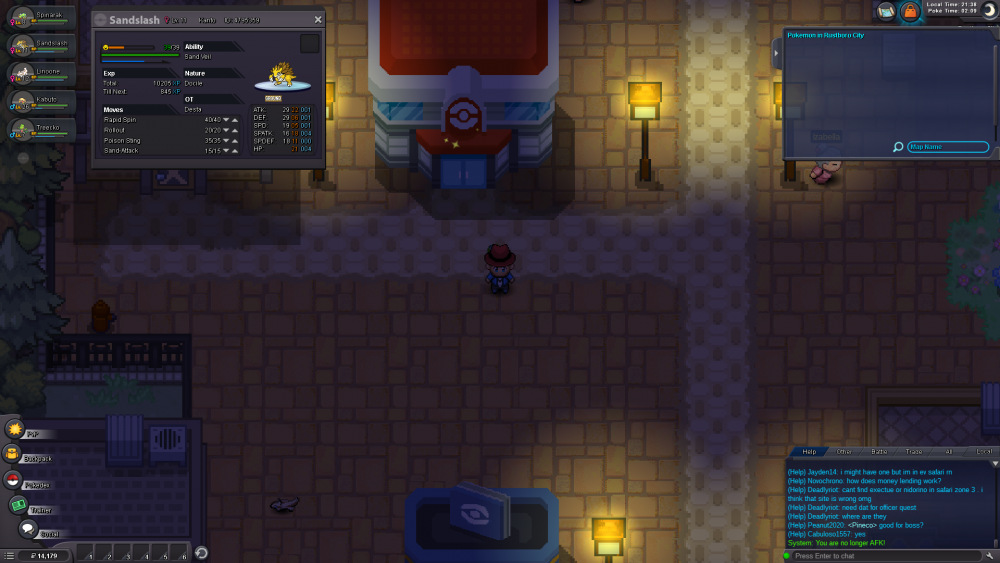Focus the Map Name search field
This screenshot has width=1000, height=563.
[946, 147]
